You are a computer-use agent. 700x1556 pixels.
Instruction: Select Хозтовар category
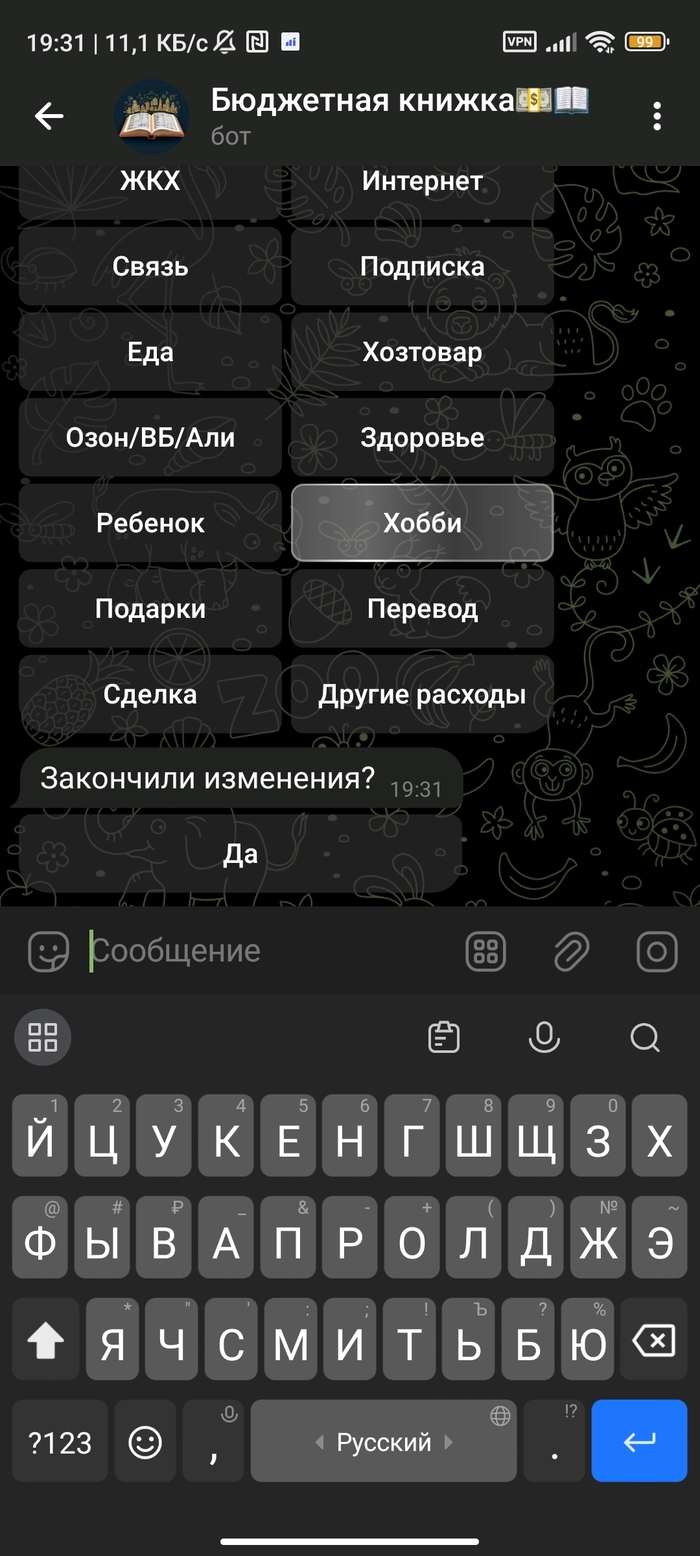point(422,352)
